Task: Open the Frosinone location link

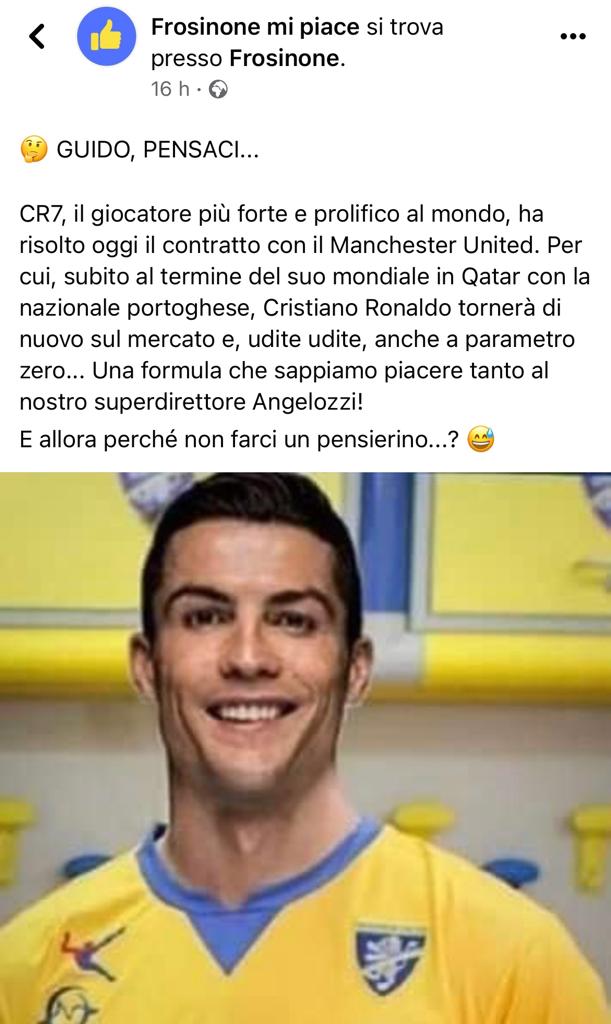Action: click(285, 59)
